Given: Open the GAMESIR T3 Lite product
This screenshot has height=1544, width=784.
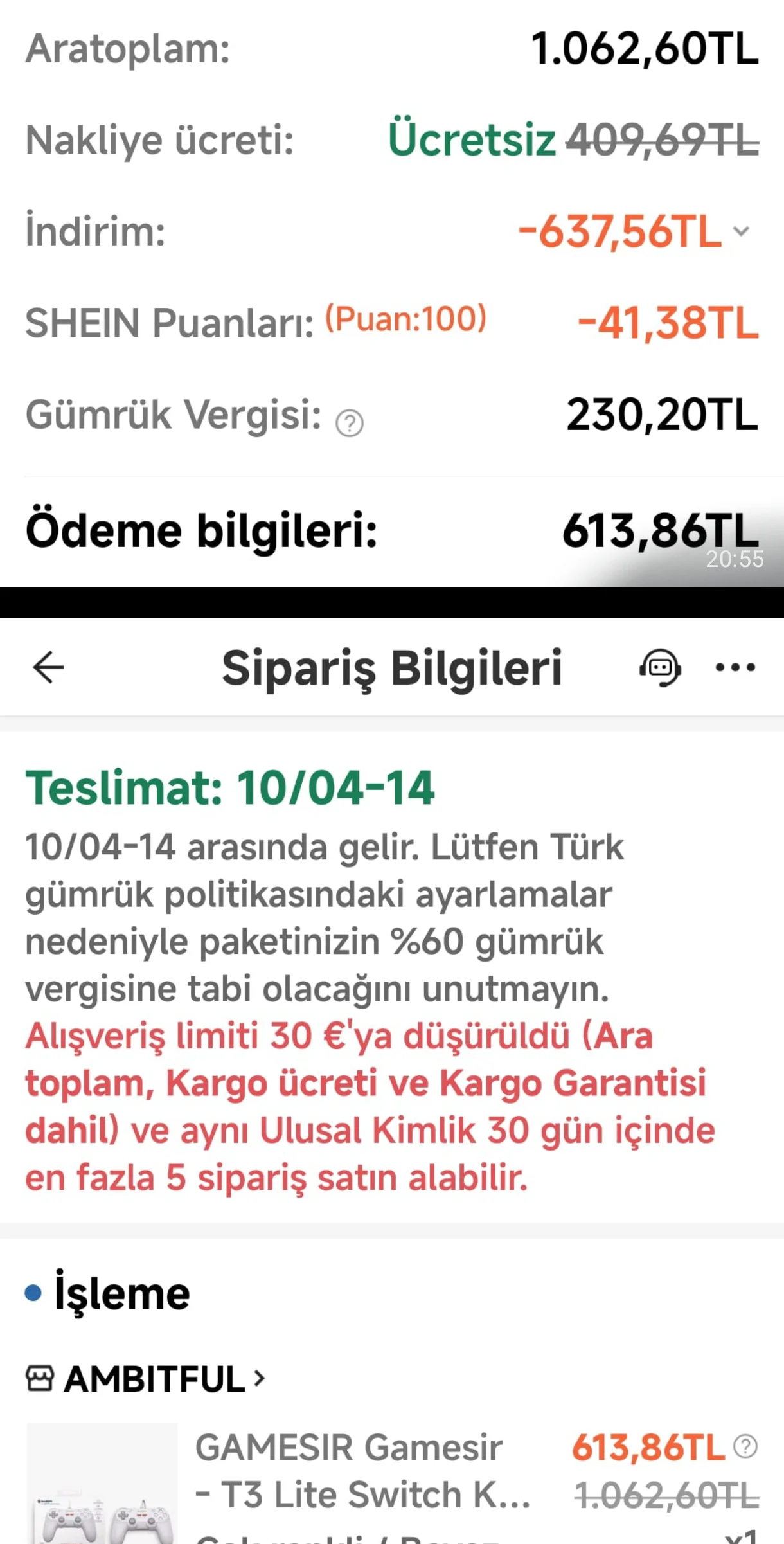Looking at the screenshot, I should click(x=362, y=1471).
